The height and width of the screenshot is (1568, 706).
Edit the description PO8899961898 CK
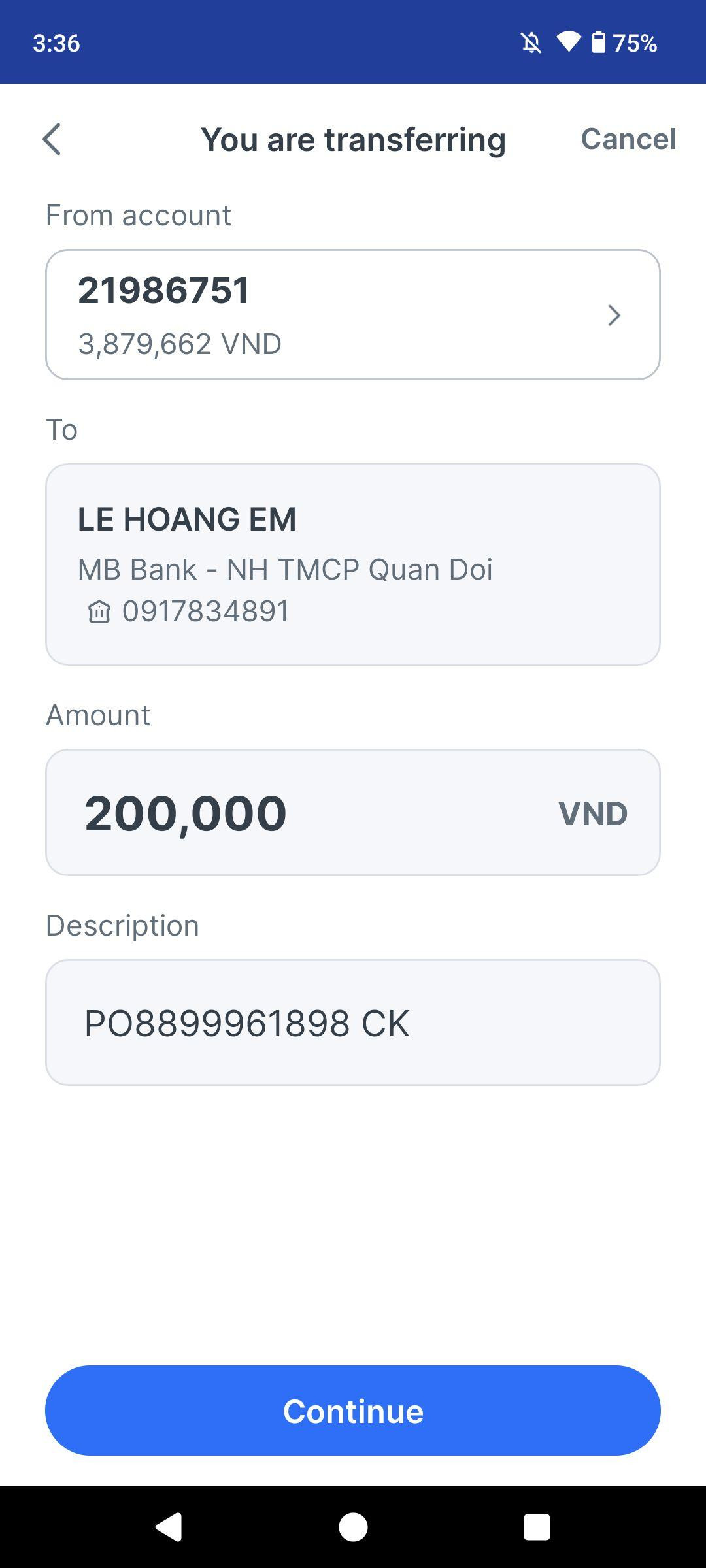pyautogui.click(x=352, y=1022)
